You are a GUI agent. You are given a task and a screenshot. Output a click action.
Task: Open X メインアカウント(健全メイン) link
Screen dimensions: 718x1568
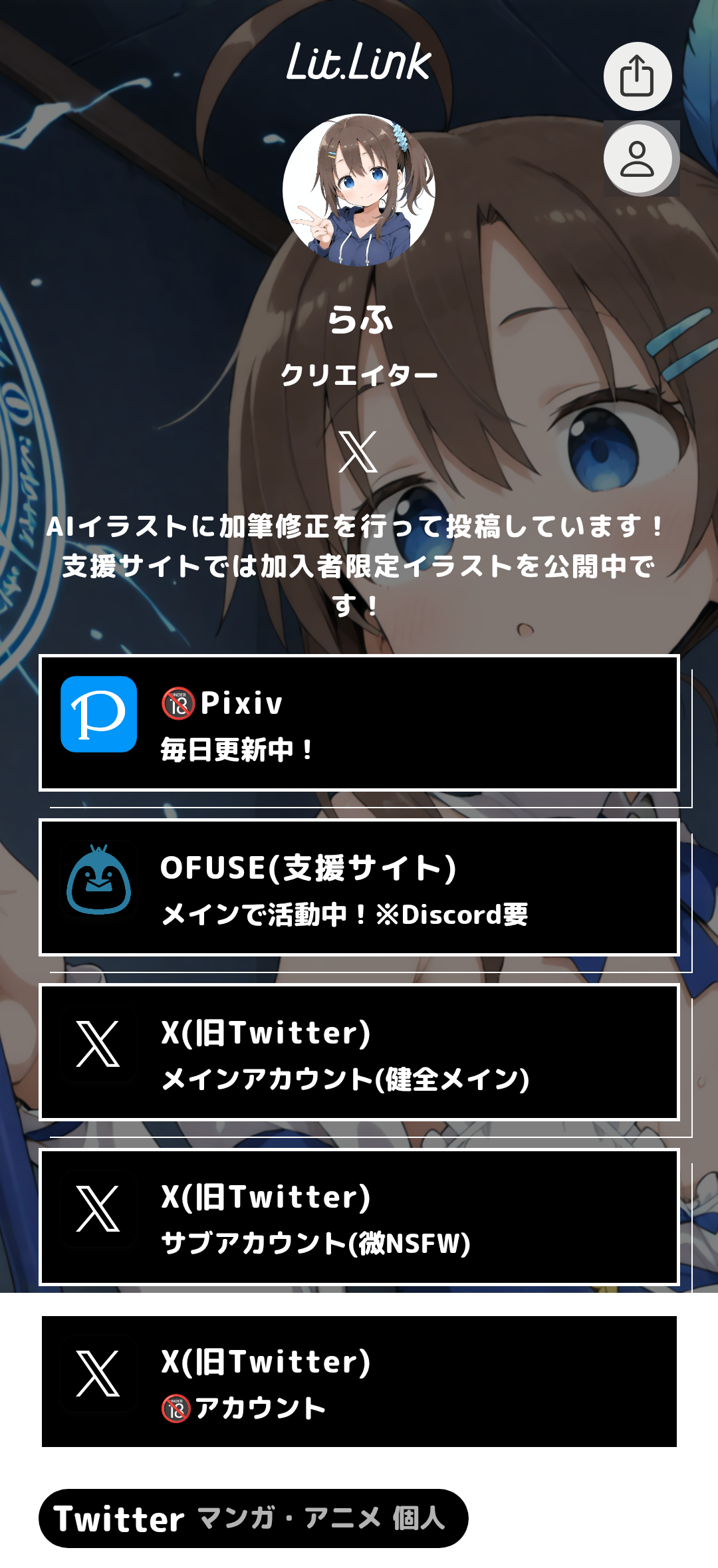pyautogui.click(x=359, y=1053)
